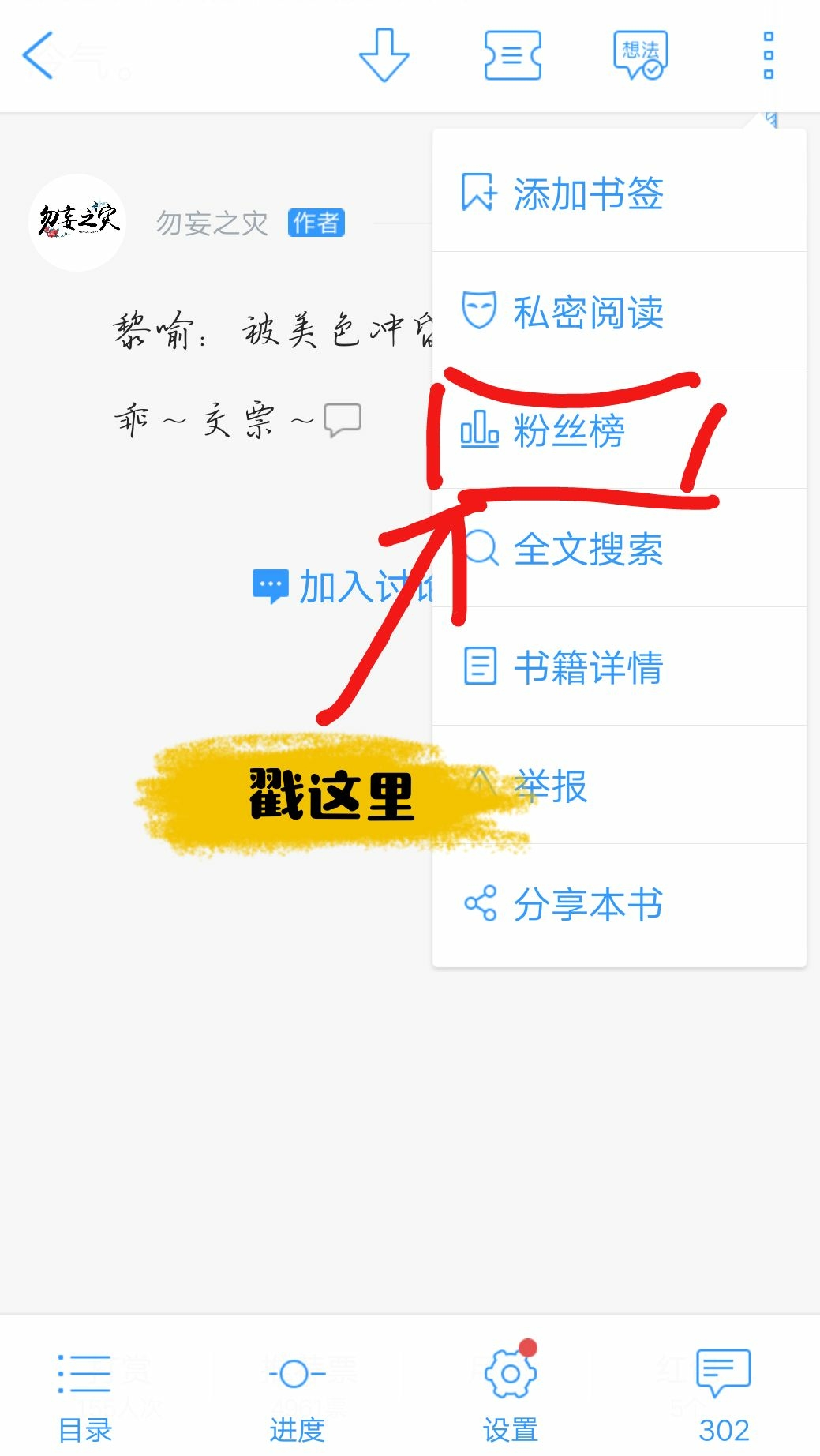Viewport: 820px width, 1456px height.
Task: Toggle the 想法 thoughts icon
Action: click(640, 55)
